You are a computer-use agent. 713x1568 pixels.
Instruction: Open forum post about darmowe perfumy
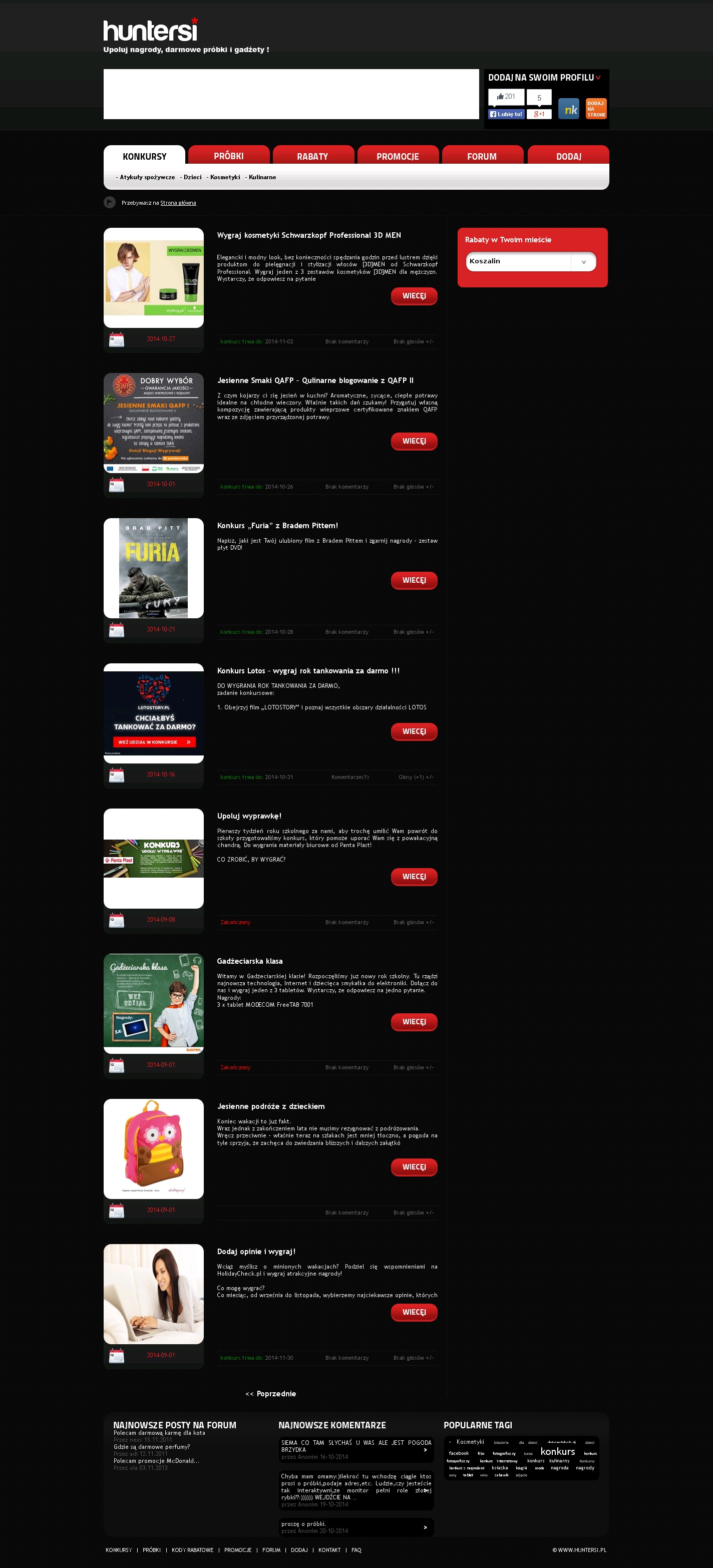click(x=152, y=1447)
